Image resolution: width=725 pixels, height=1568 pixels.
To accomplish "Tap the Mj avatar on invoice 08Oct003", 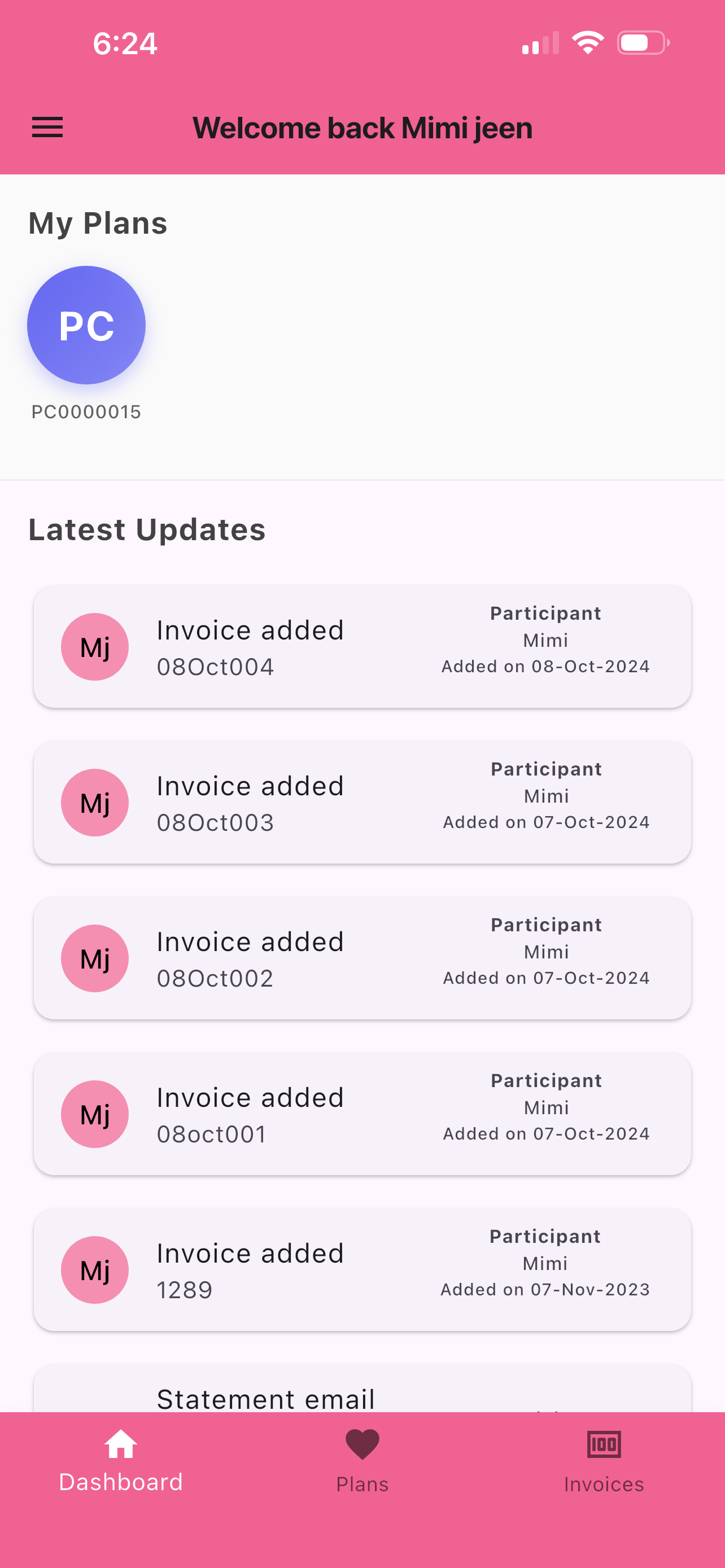I will tap(94, 802).
